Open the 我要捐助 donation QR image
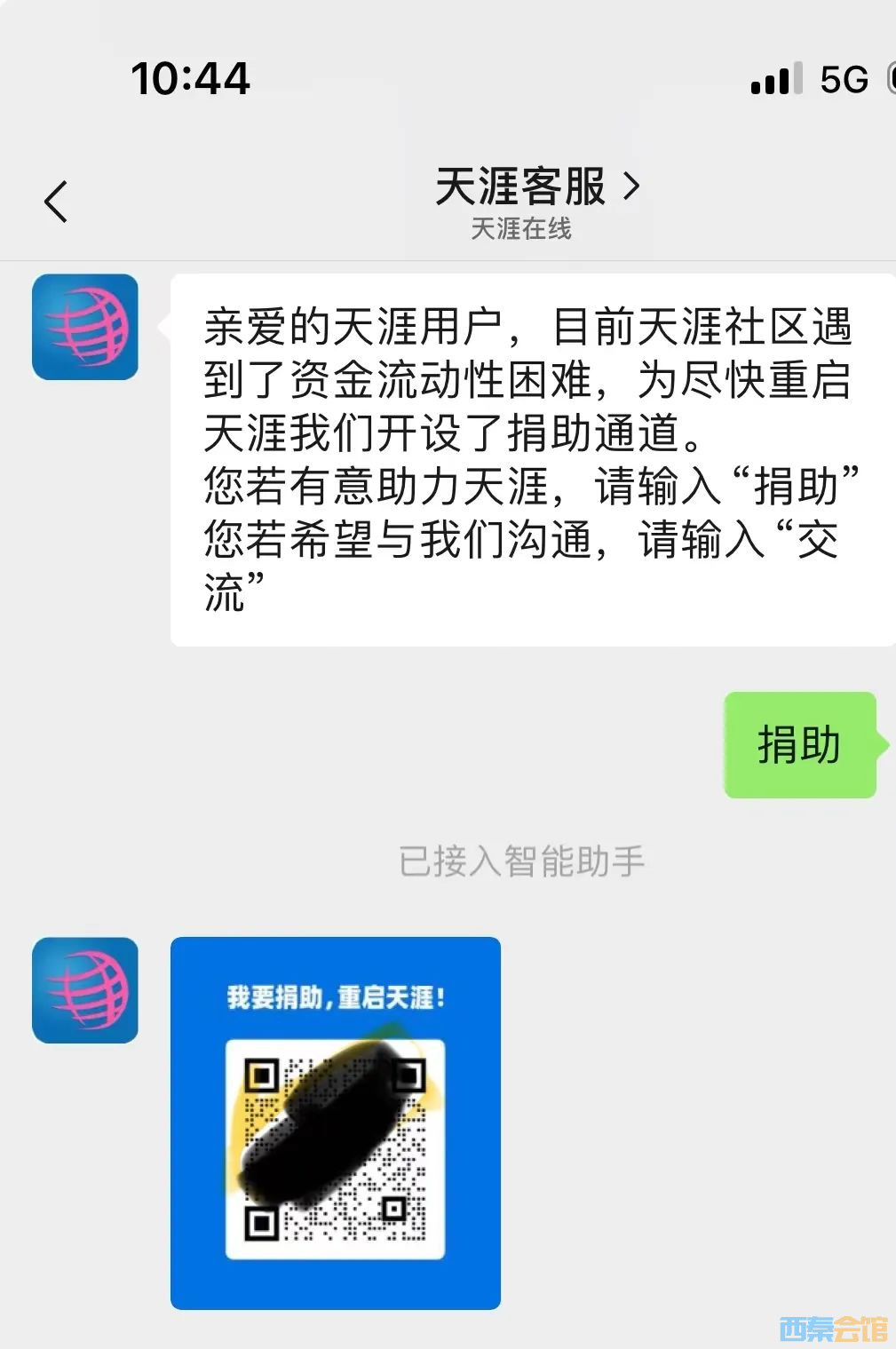The image size is (896, 1349). coord(336,1123)
